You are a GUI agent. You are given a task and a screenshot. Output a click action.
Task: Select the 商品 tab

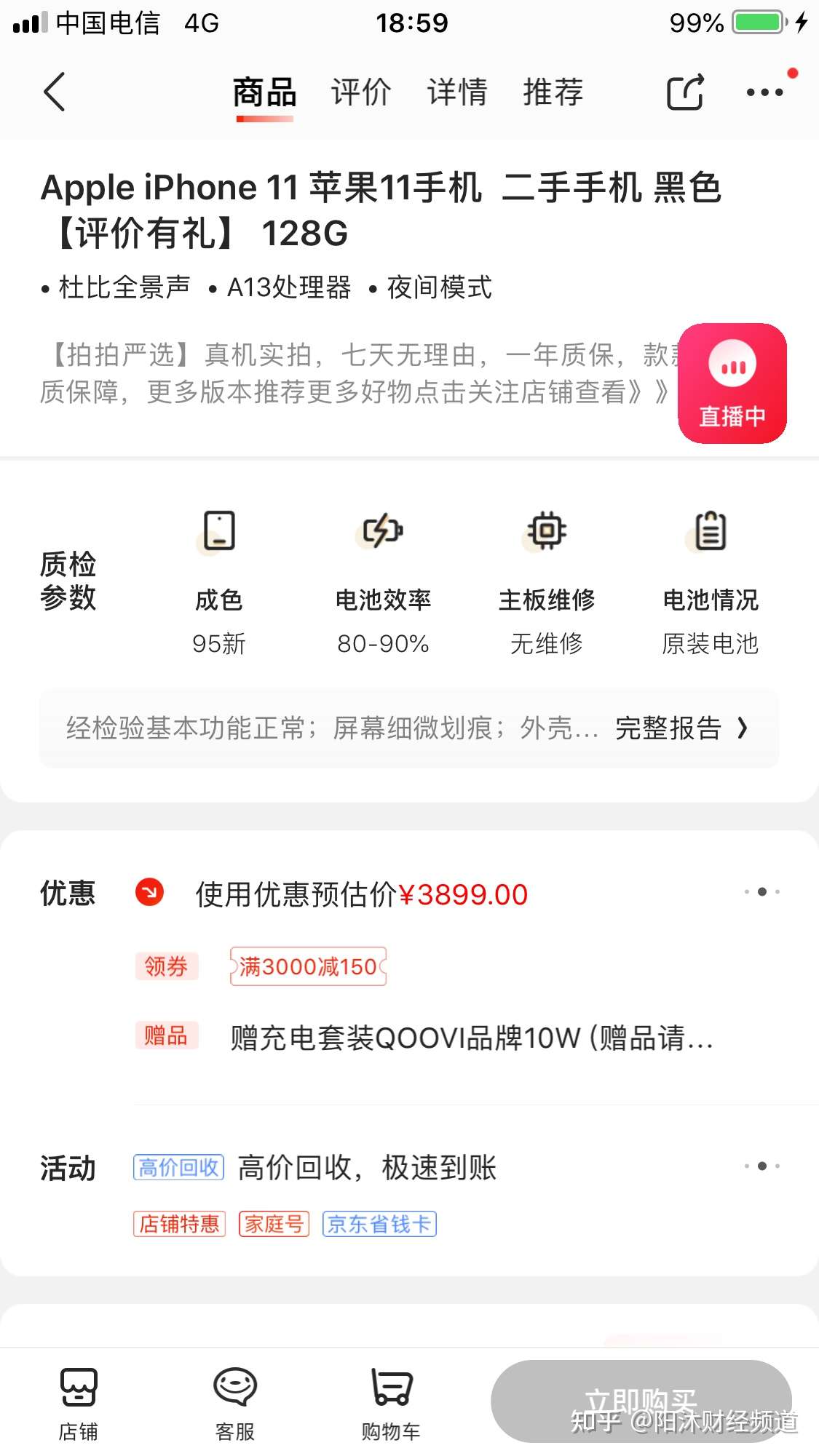264,92
